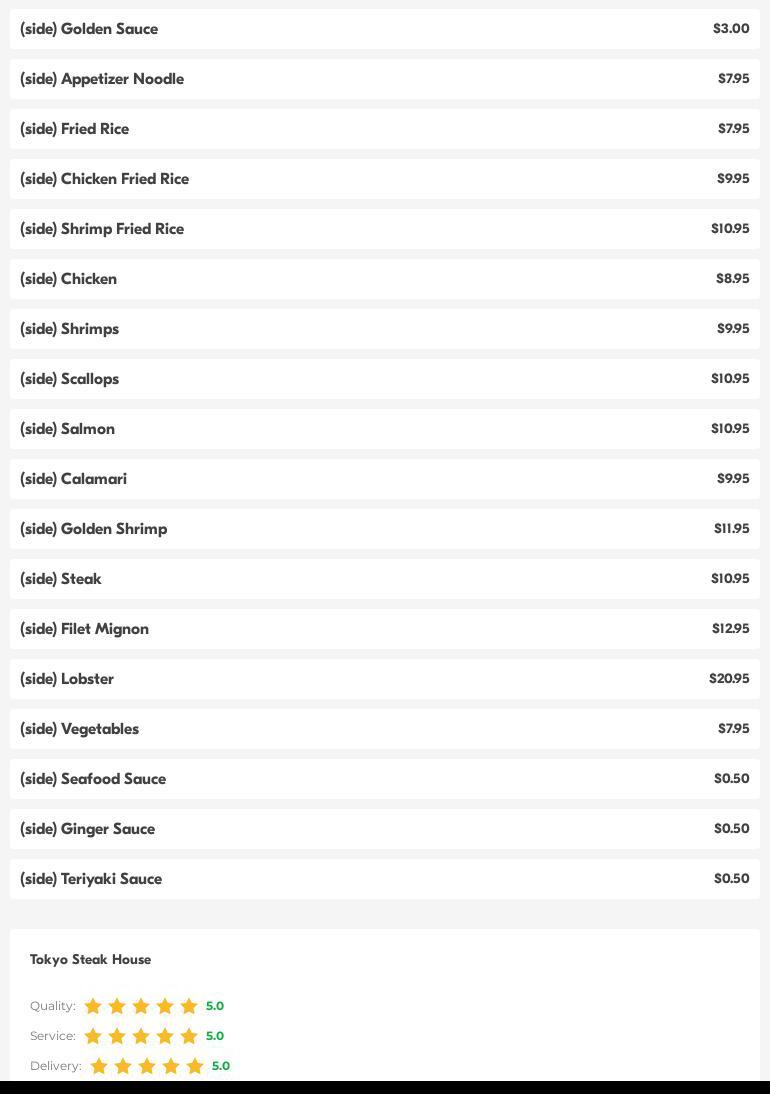Pick the (side) Vegetables row
The width and height of the screenshot is (770, 1094).
click(x=80, y=729)
